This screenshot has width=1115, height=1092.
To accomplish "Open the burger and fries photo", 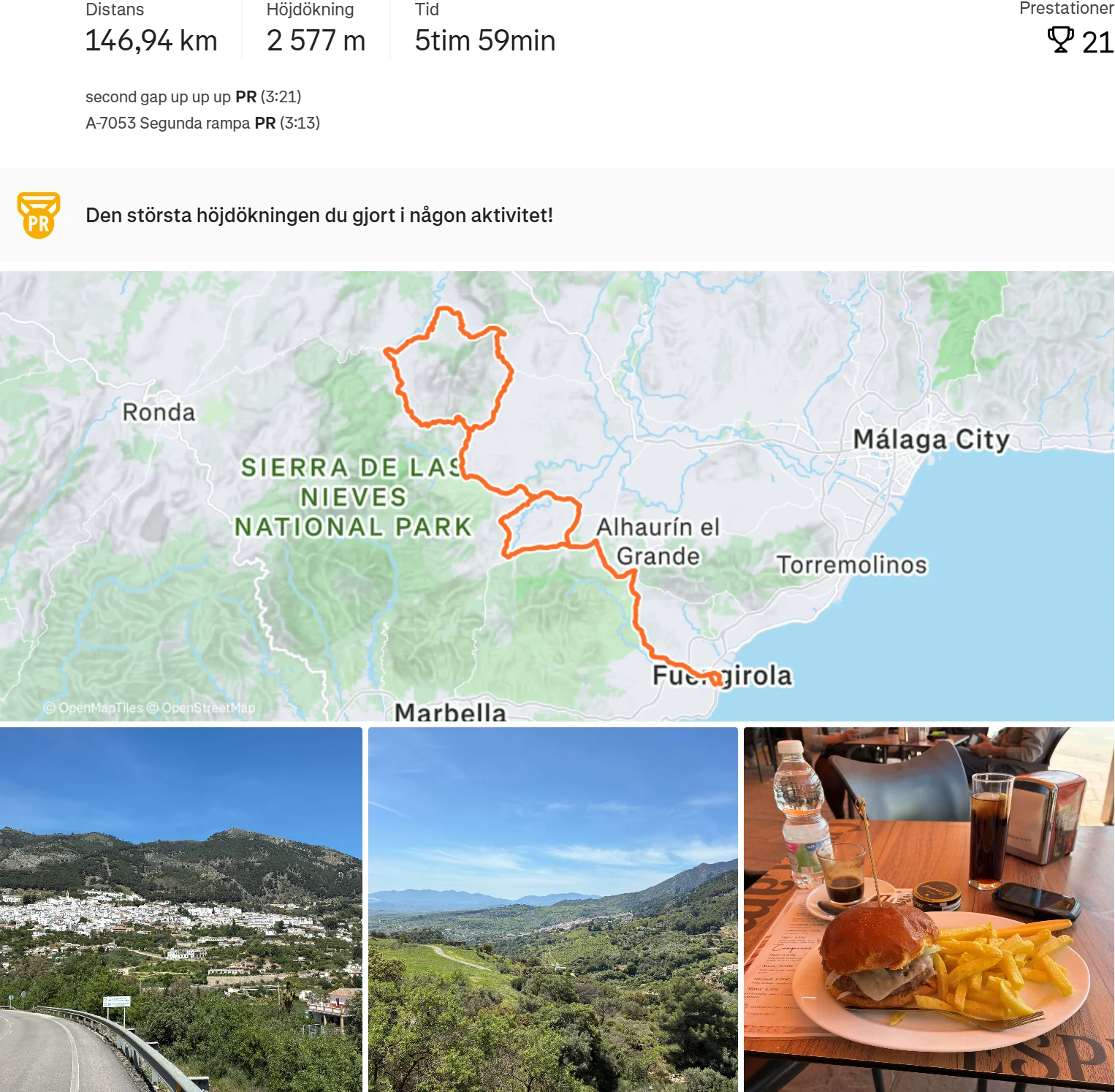I will pos(929,909).
